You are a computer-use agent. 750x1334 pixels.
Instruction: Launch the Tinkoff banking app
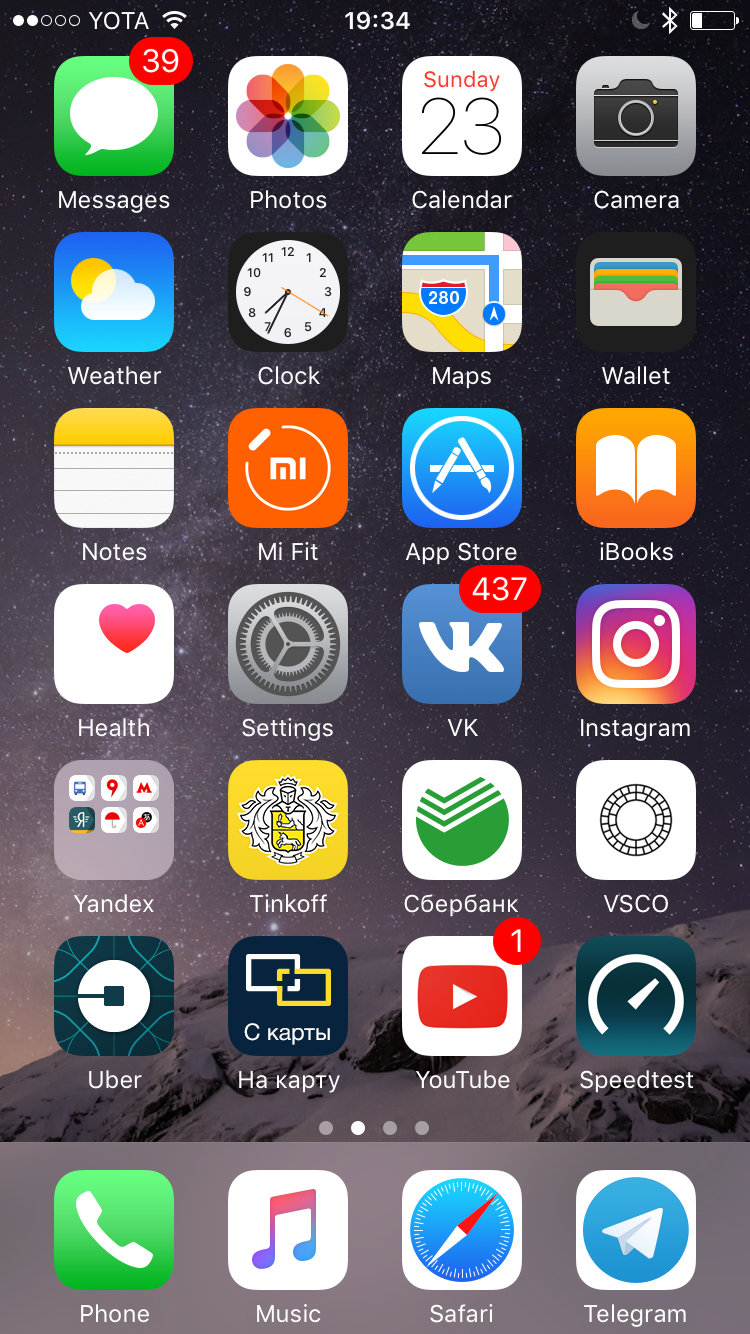coord(288,820)
